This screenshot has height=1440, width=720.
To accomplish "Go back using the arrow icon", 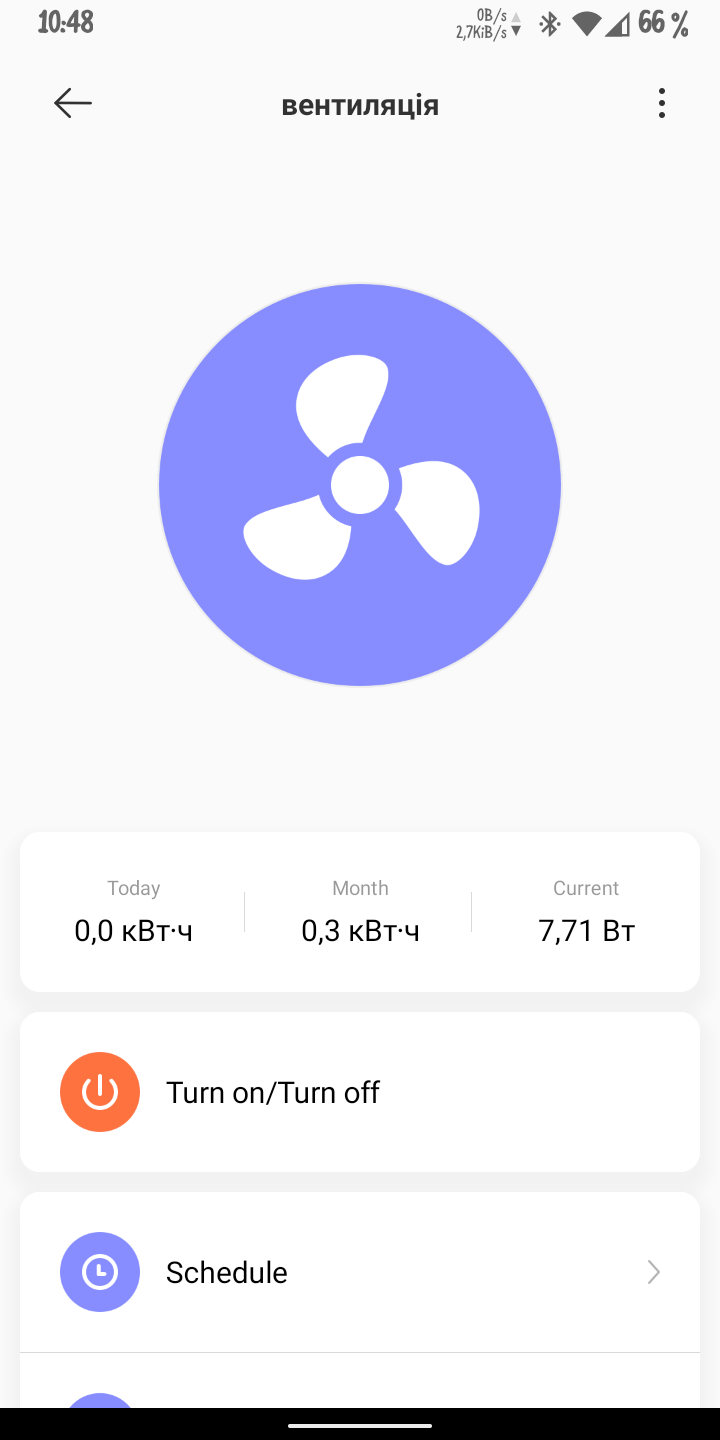I will (x=73, y=103).
